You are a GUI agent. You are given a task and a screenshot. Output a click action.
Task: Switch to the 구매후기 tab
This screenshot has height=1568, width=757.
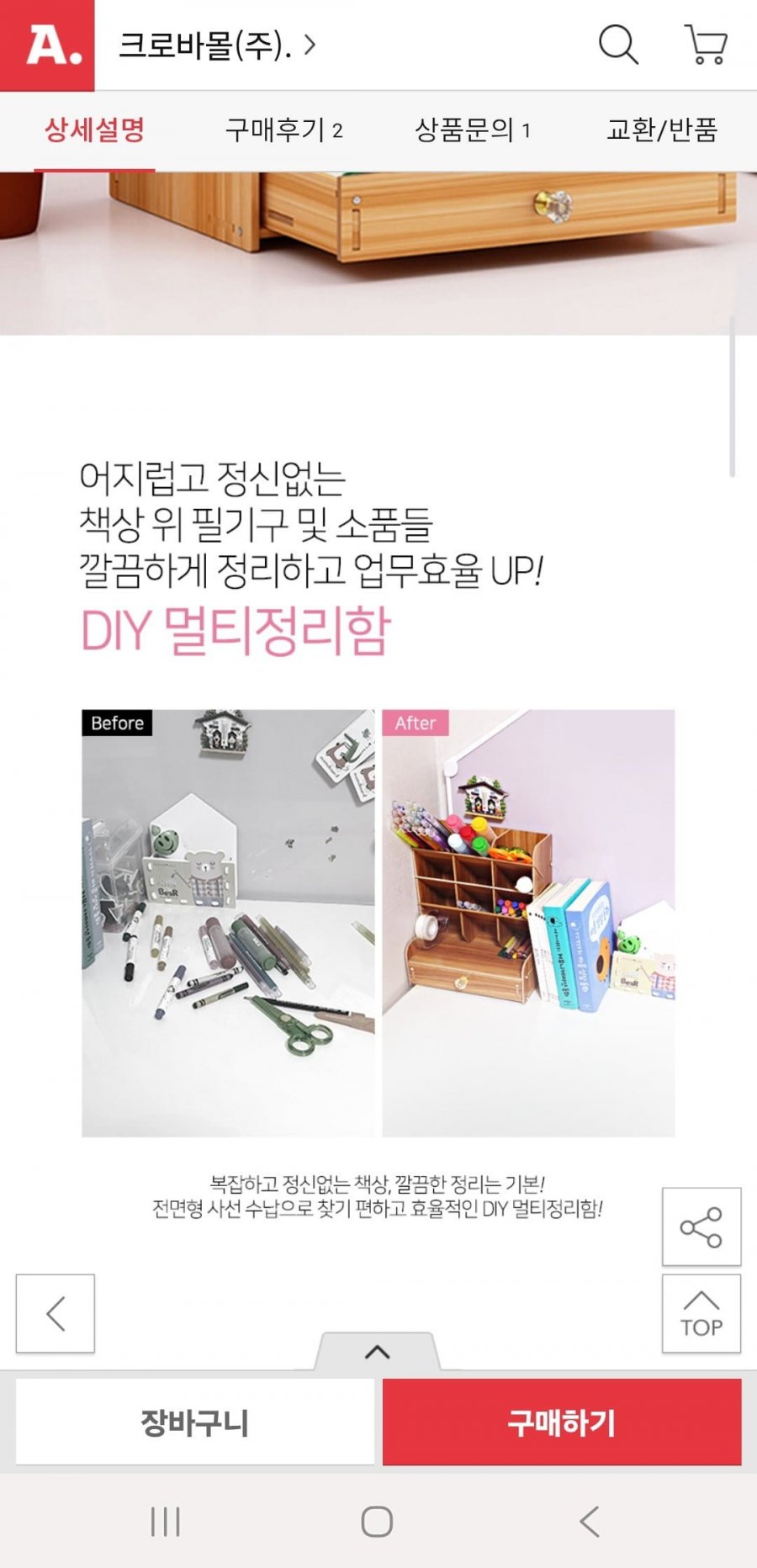[283, 130]
